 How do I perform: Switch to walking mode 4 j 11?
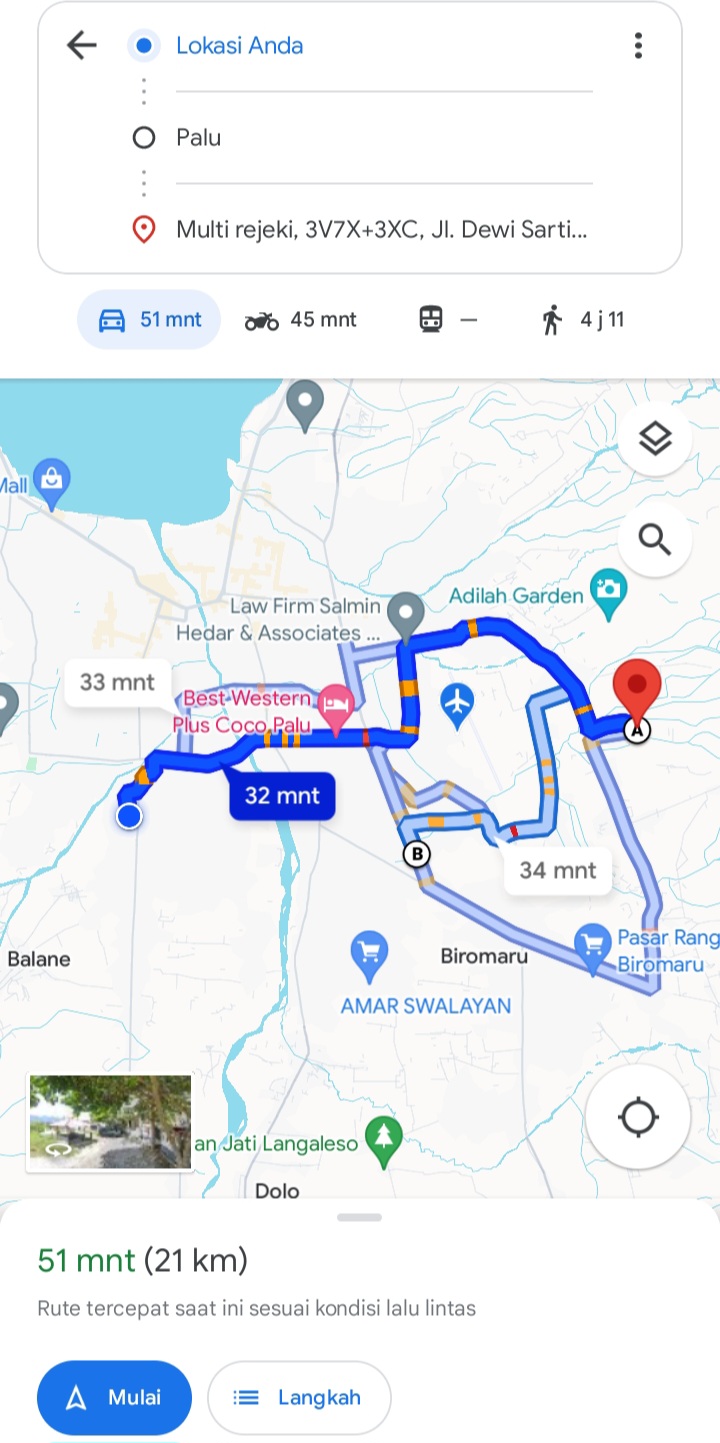tap(582, 320)
